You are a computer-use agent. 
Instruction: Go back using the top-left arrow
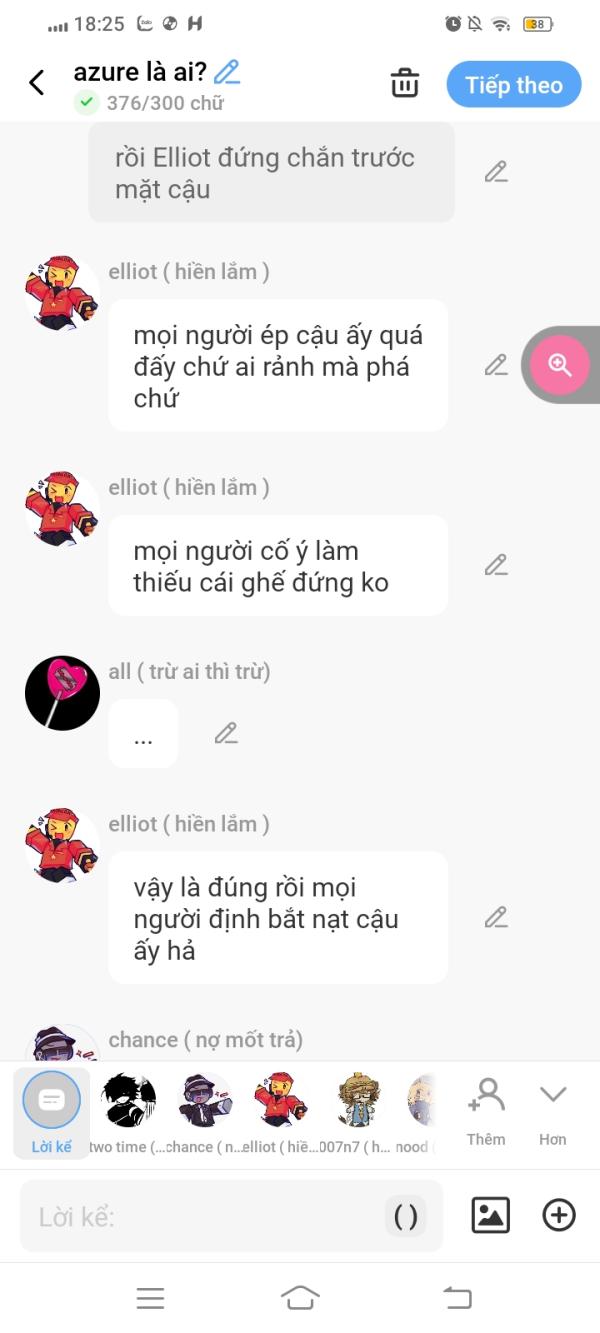click(37, 83)
